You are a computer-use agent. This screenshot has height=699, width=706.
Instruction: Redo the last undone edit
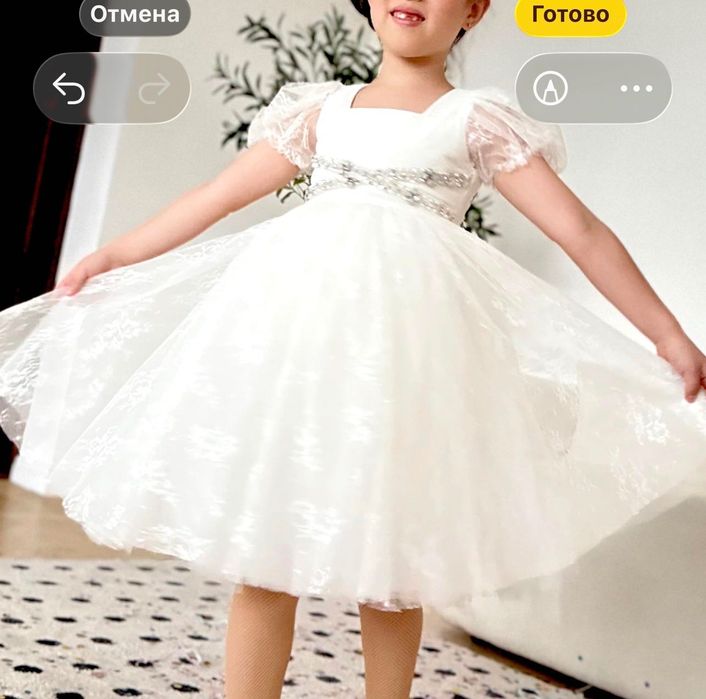[x=153, y=89]
